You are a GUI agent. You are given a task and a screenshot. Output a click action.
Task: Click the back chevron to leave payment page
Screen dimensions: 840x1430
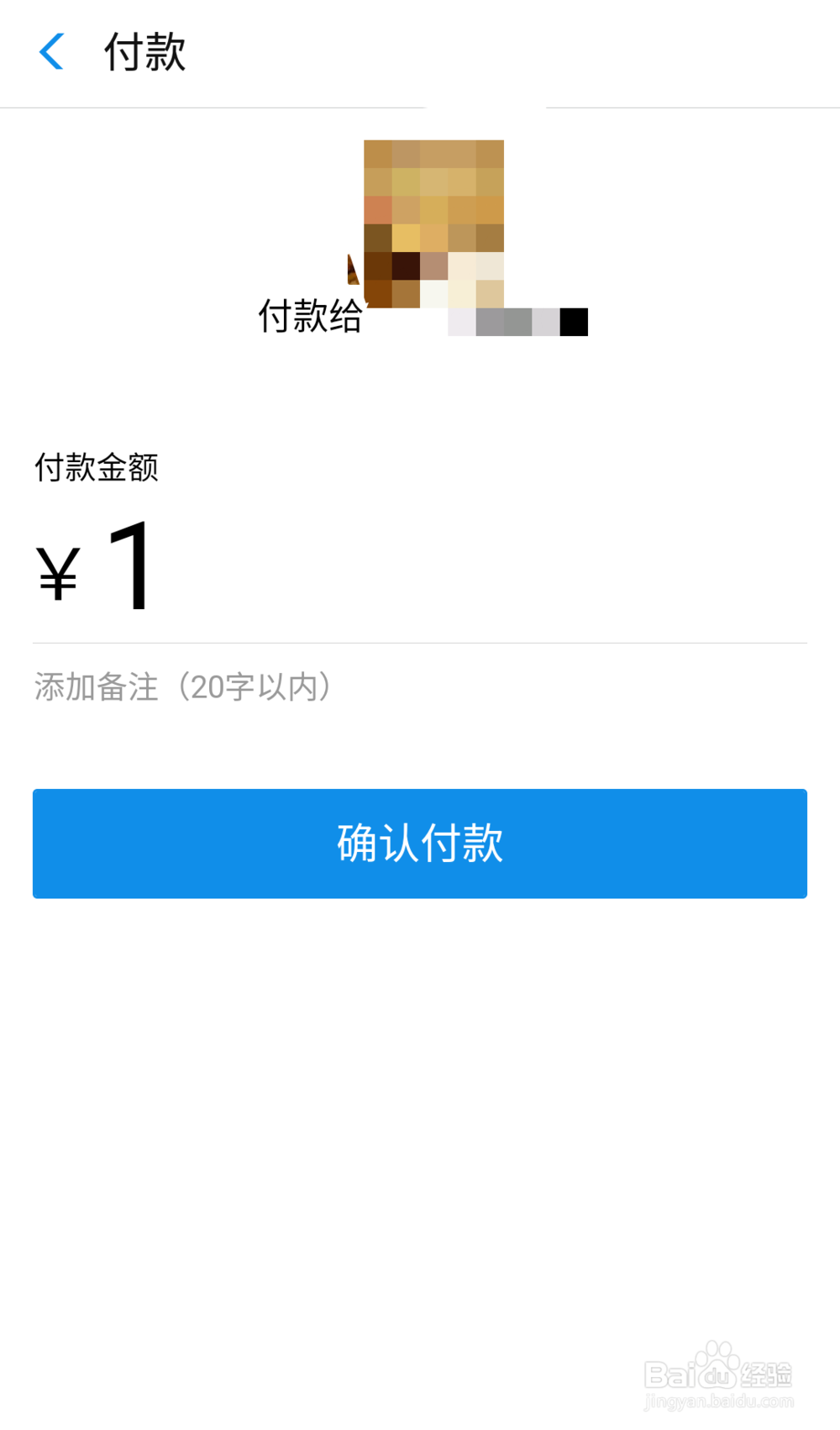[x=52, y=52]
